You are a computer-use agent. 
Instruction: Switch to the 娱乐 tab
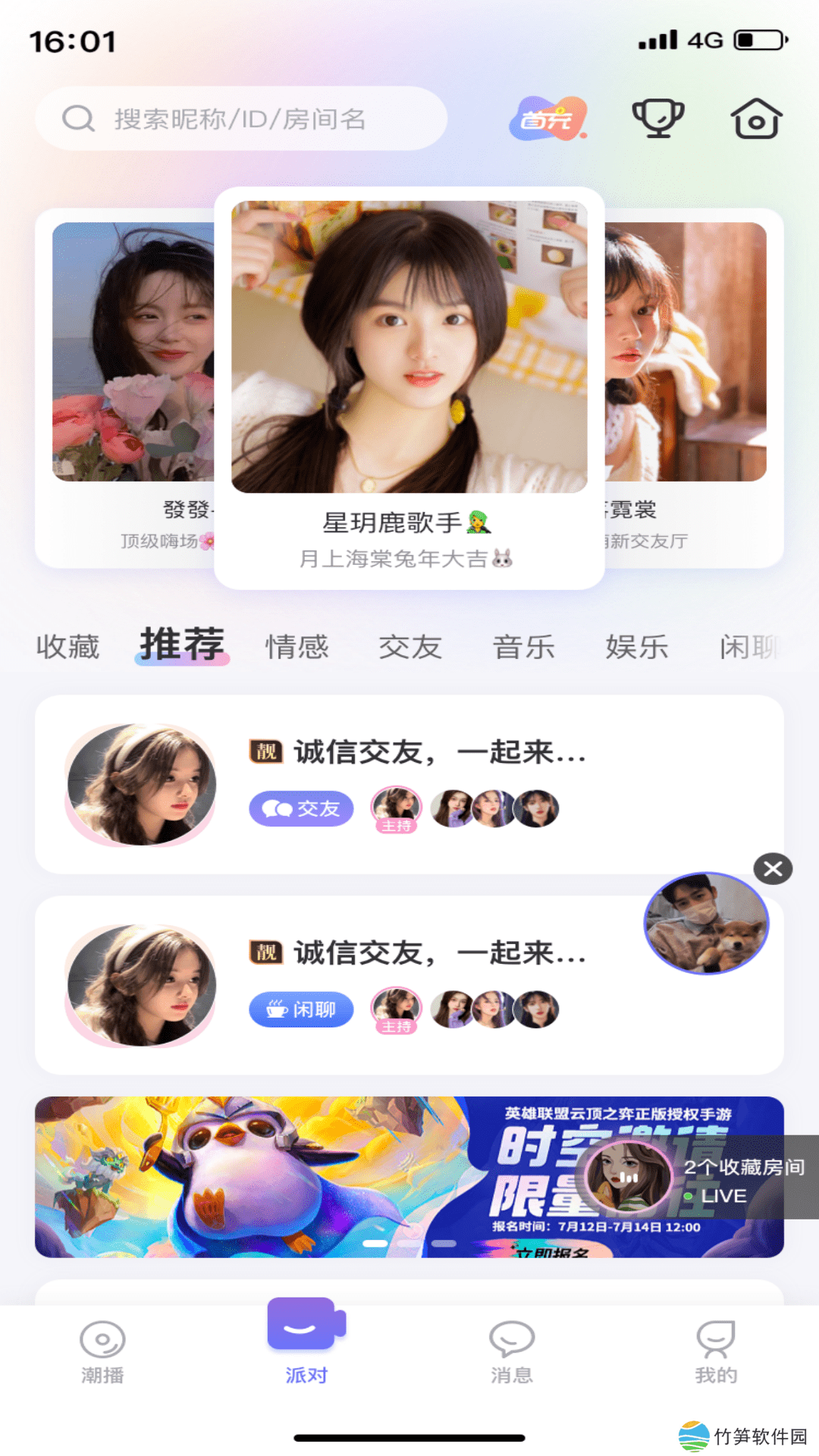coord(637,647)
